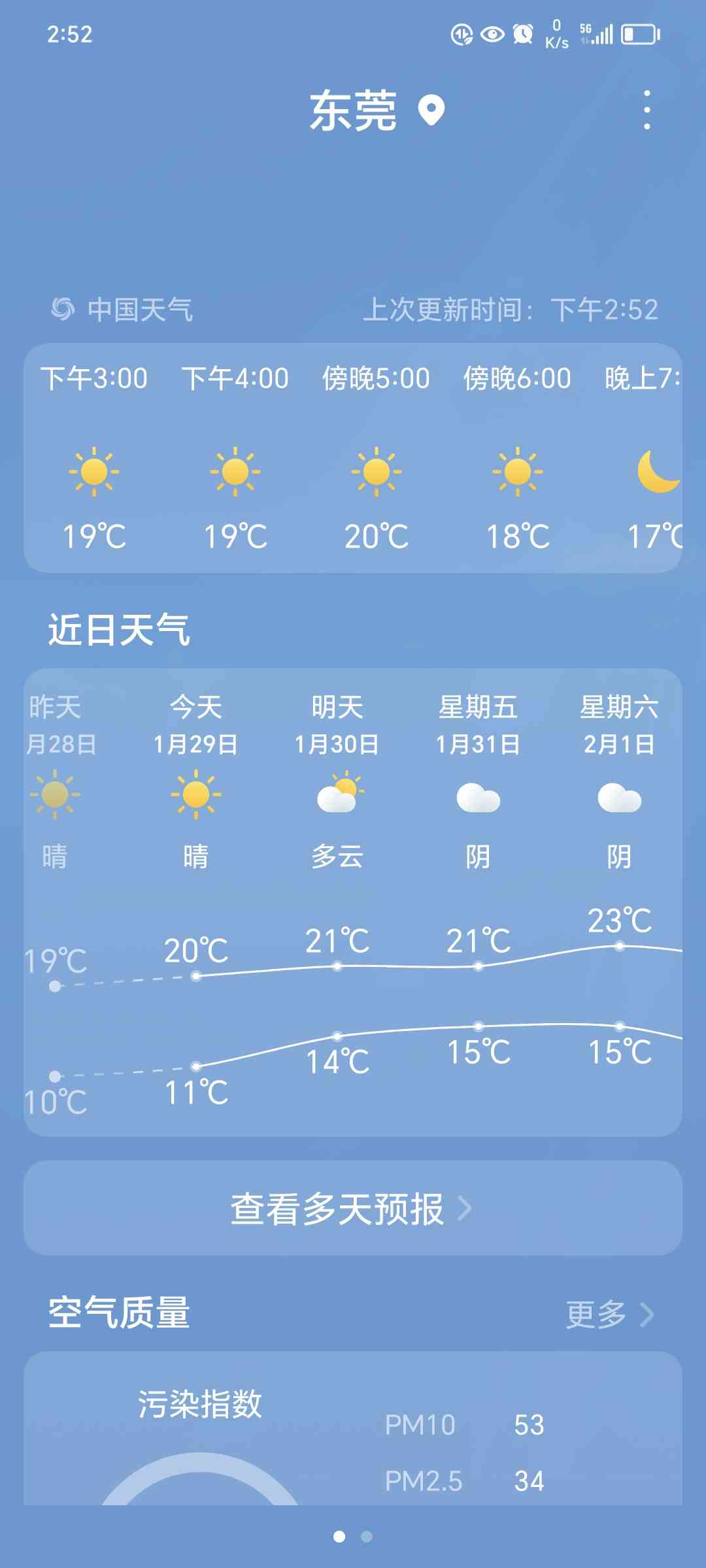
Task: Tap the 东莞 city name header
Action: coord(353,111)
